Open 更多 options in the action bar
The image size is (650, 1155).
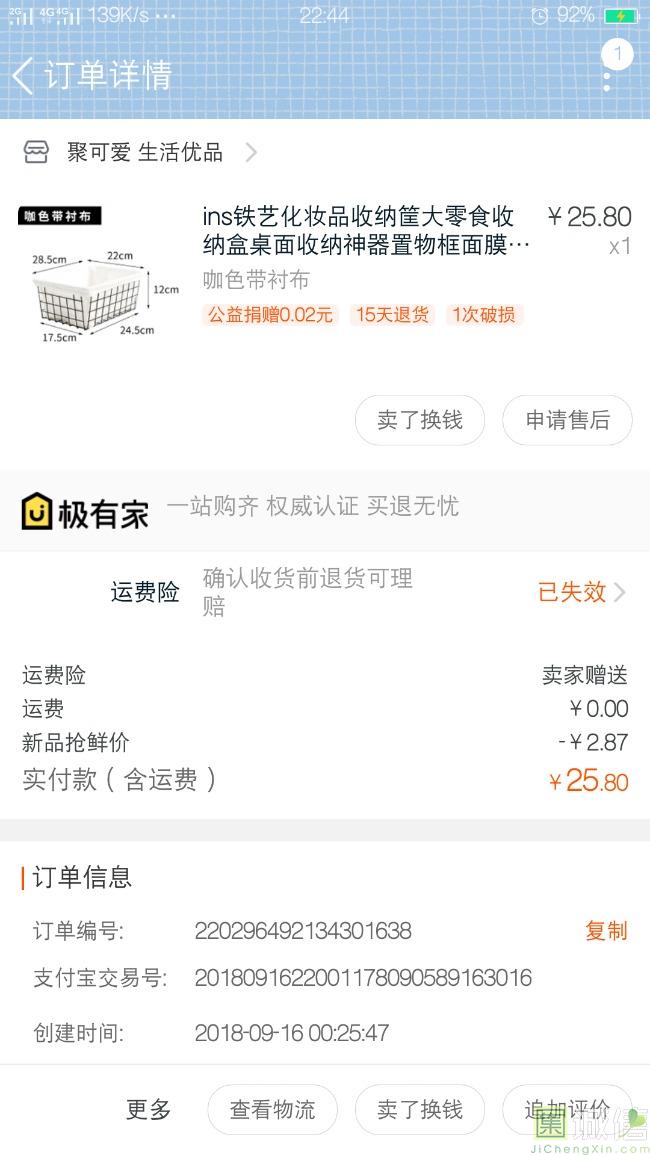(x=149, y=1109)
